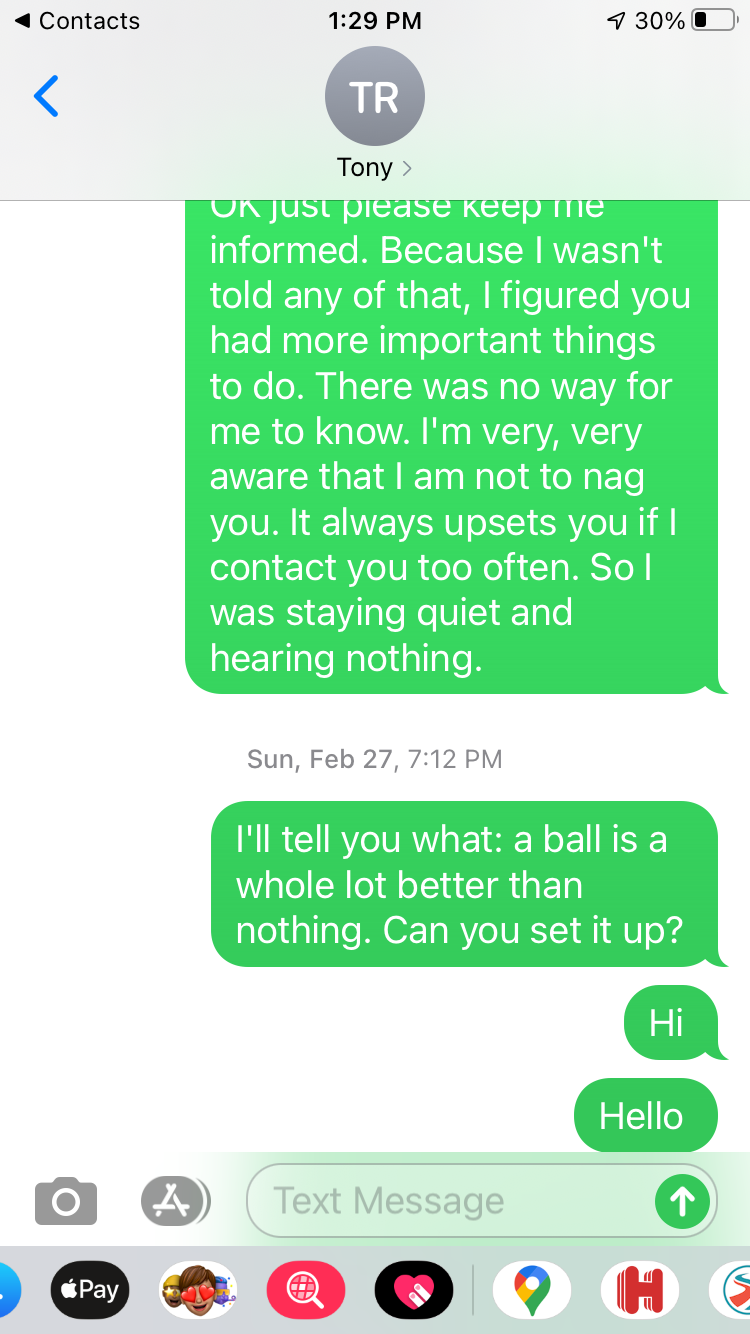This screenshot has height=1334, width=750.
Task: Open the Memoji stickers app
Action: pos(197,1289)
